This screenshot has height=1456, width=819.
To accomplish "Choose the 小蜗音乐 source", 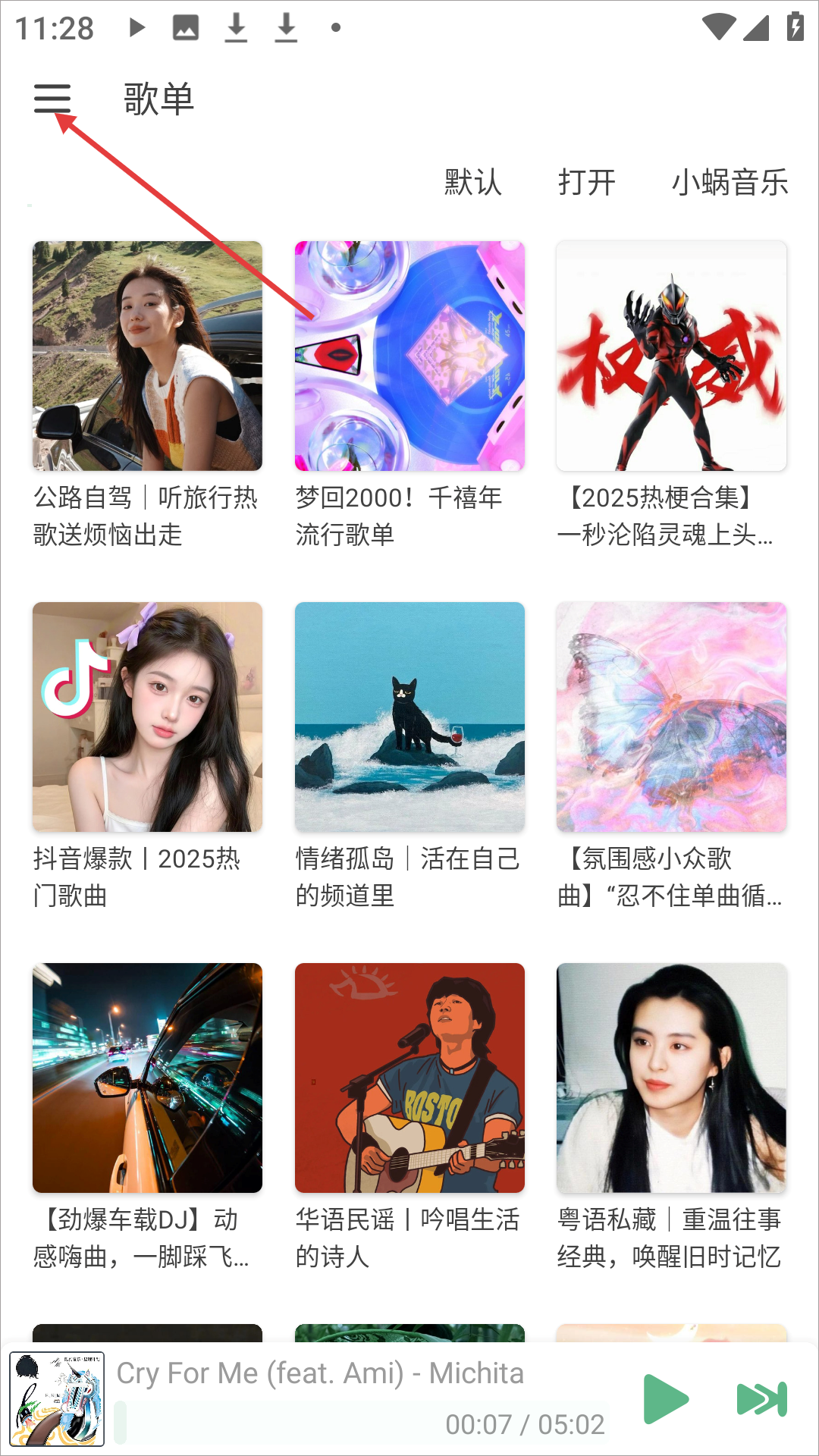I will 730,183.
